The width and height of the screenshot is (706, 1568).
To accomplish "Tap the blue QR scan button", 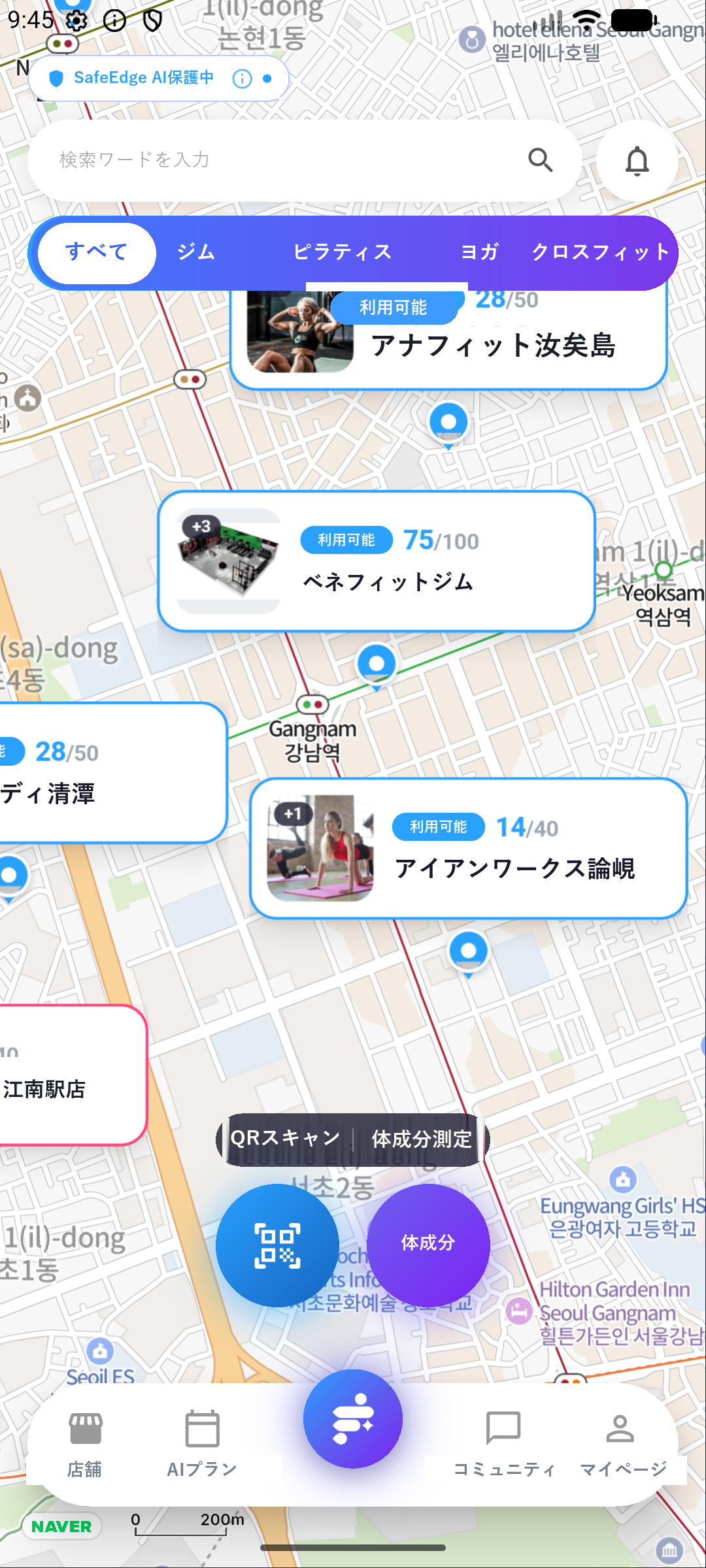I will point(277,1245).
